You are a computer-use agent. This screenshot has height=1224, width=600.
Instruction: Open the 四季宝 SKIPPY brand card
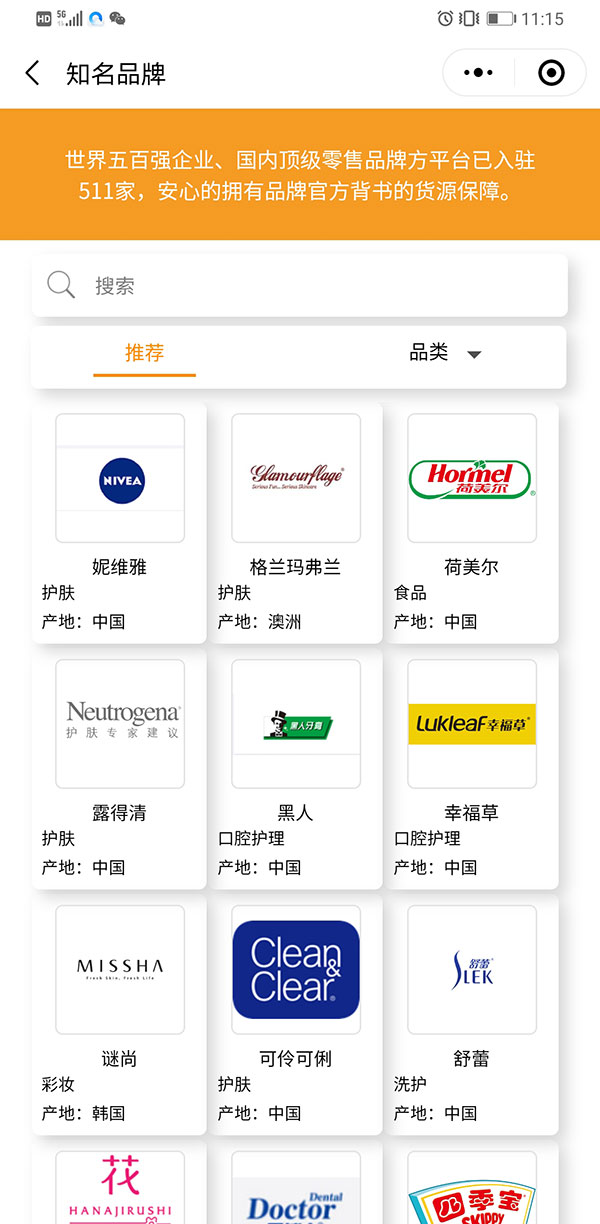tap(471, 1183)
